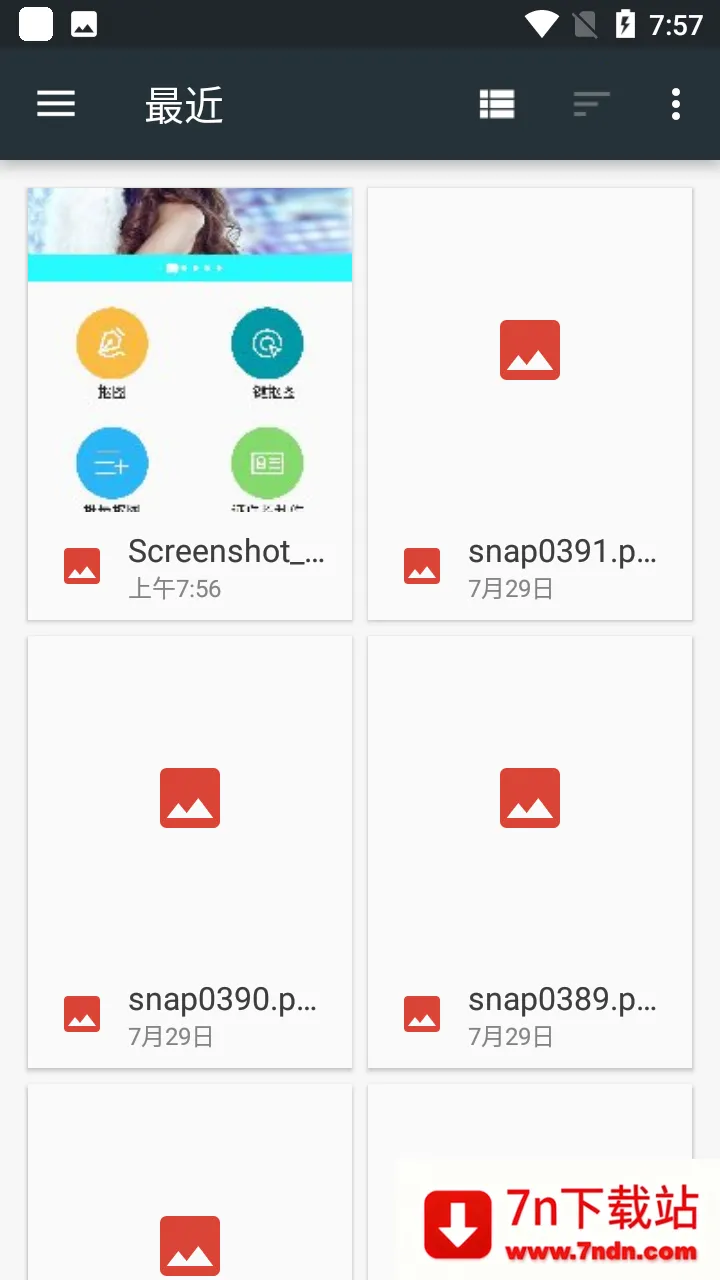Open the snap0390 image file

[x=190, y=851]
